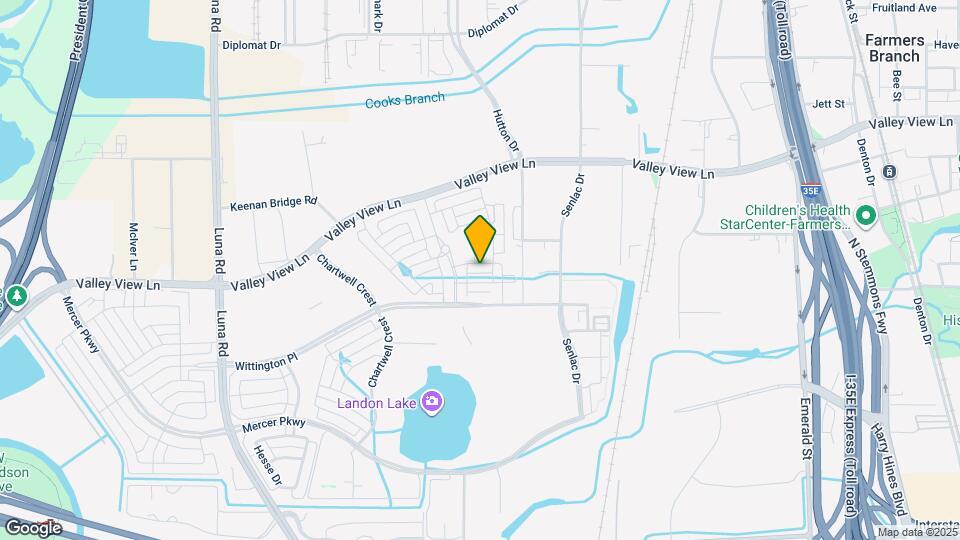Open Children's Health StarCenter-Farmers place pin
The width and height of the screenshot is (960, 540).
(x=866, y=216)
